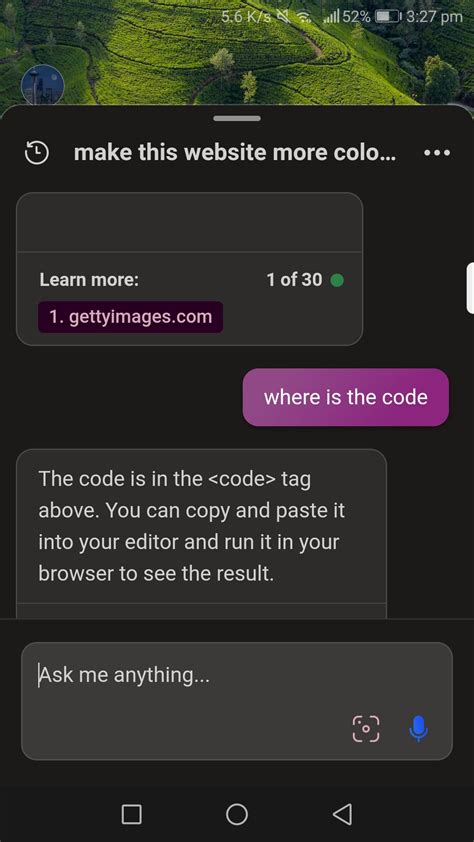Open the chat history clock icon
474x842 pixels.
pos(37,153)
